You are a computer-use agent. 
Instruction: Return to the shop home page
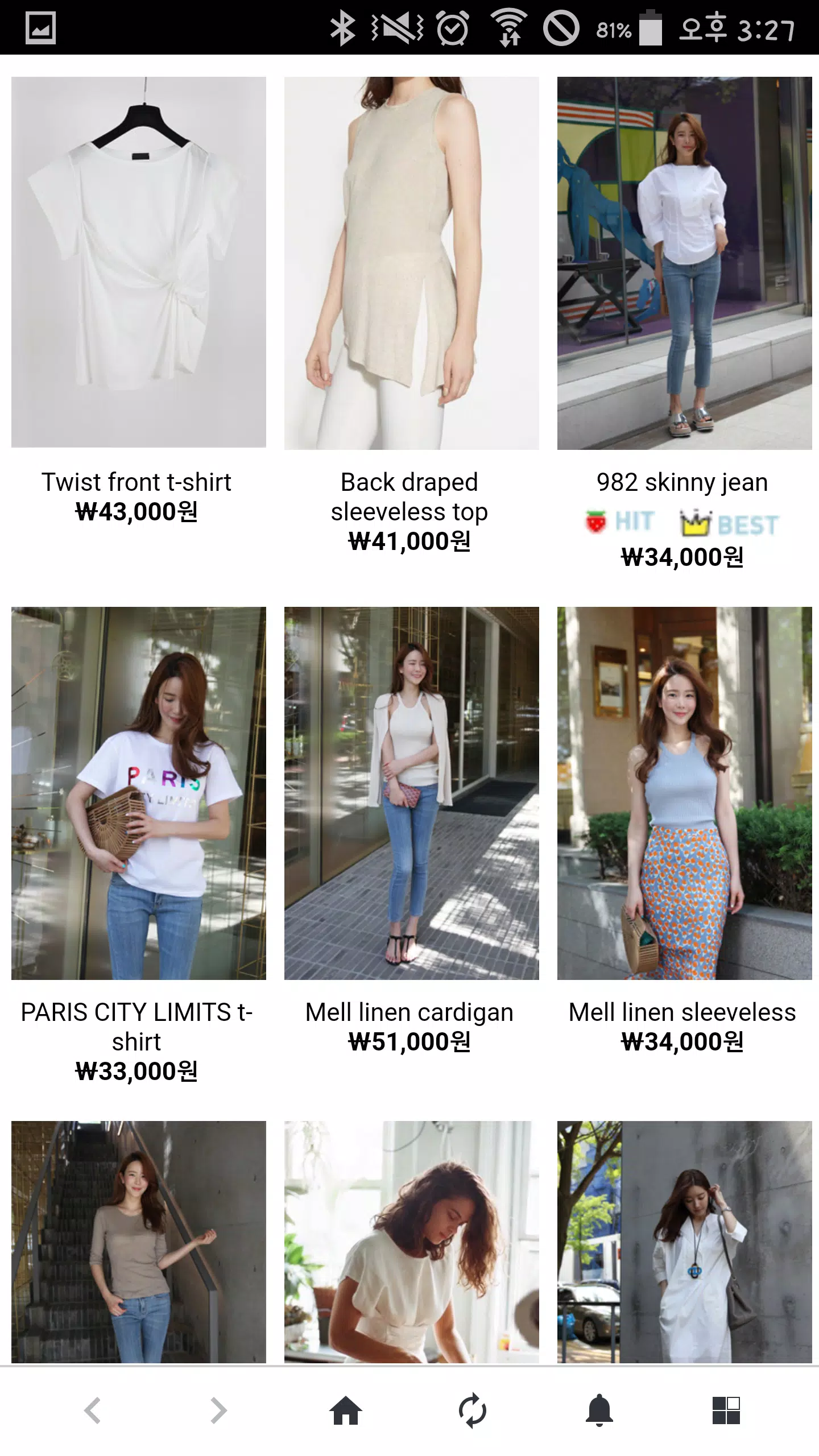pos(346,1411)
